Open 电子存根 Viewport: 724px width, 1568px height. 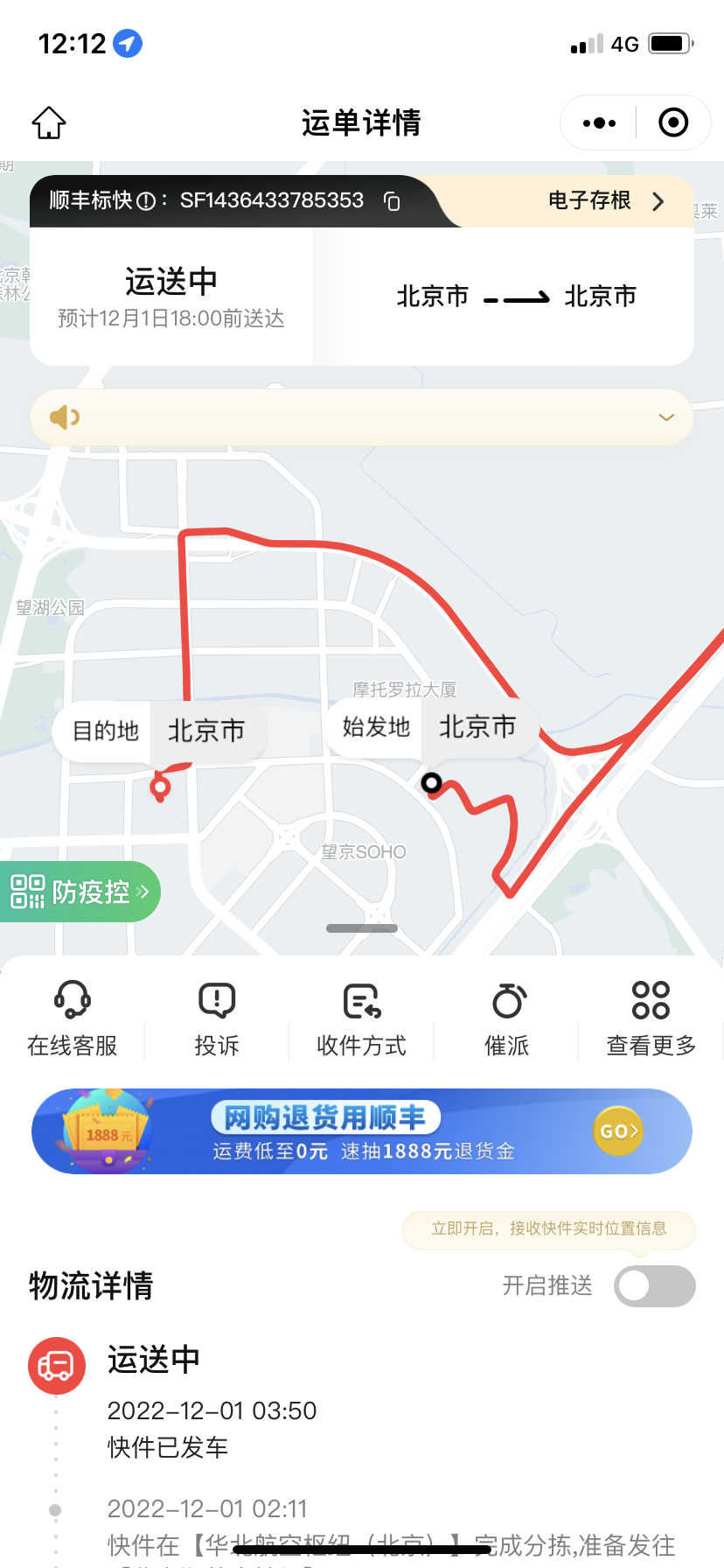[607, 200]
